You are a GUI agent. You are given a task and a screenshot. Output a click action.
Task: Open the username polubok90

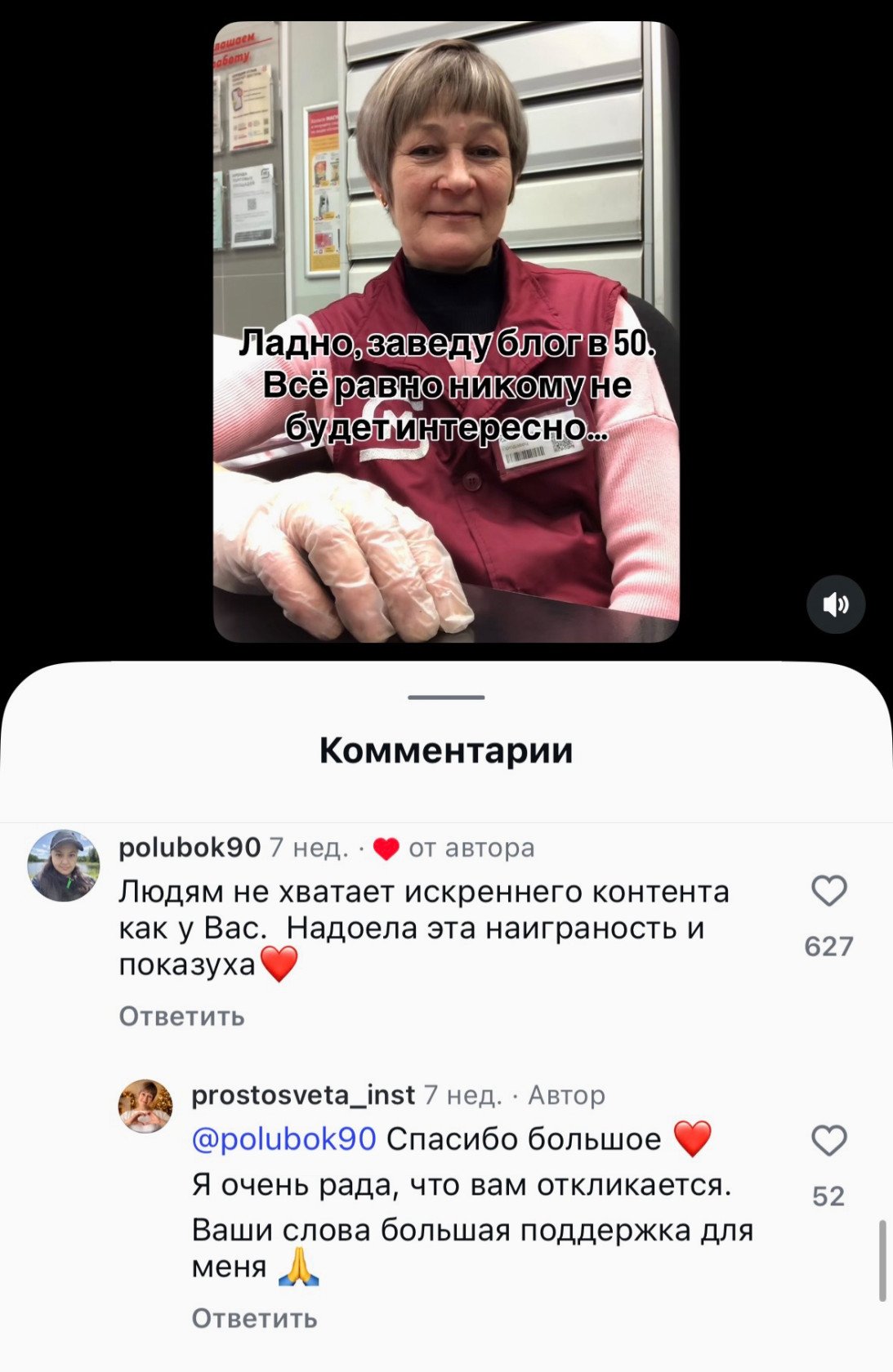pos(190,847)
